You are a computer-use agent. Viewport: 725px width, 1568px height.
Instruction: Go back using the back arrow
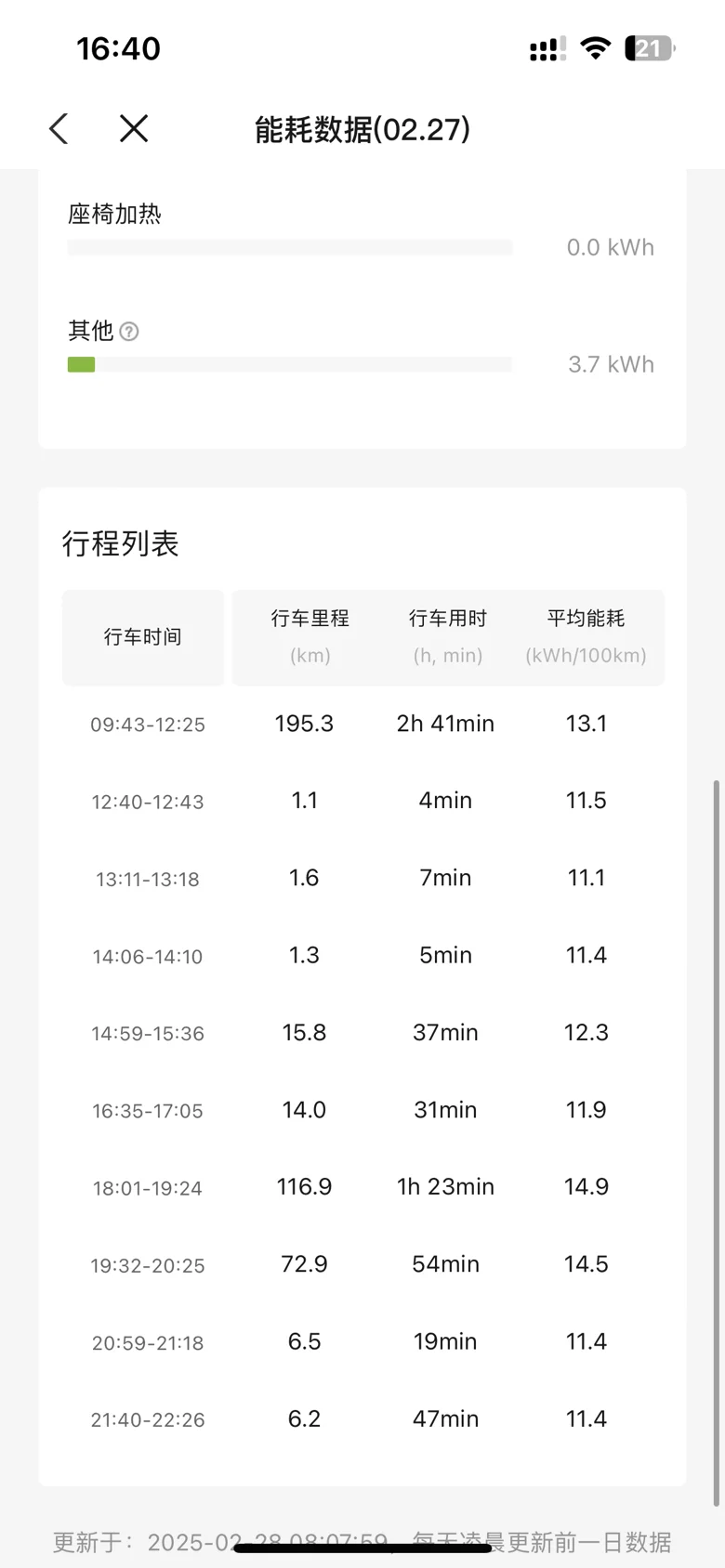click(59, 129)
